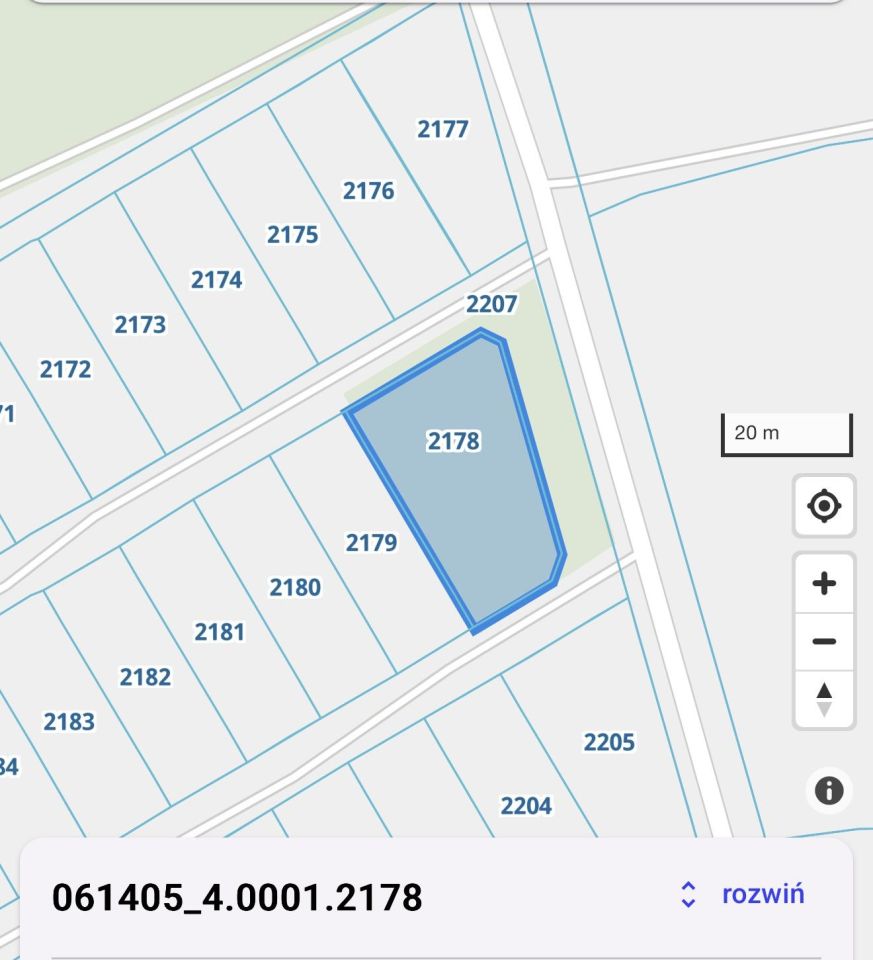Zoom out of the map
Viewport: 873px width, 960px height.
pyautogui.click(x=824, y=642)
